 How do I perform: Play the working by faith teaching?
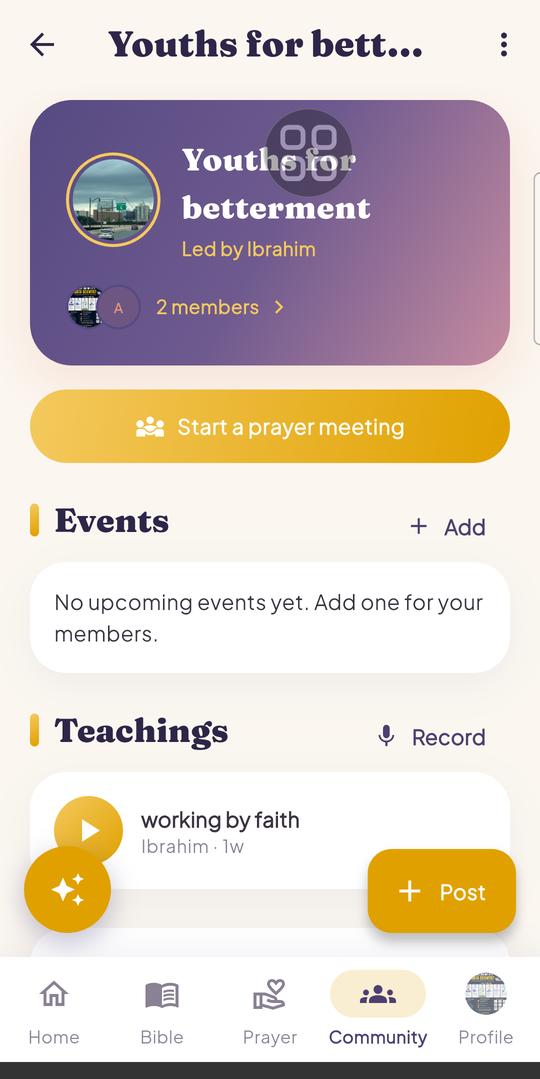coord(89,831)
